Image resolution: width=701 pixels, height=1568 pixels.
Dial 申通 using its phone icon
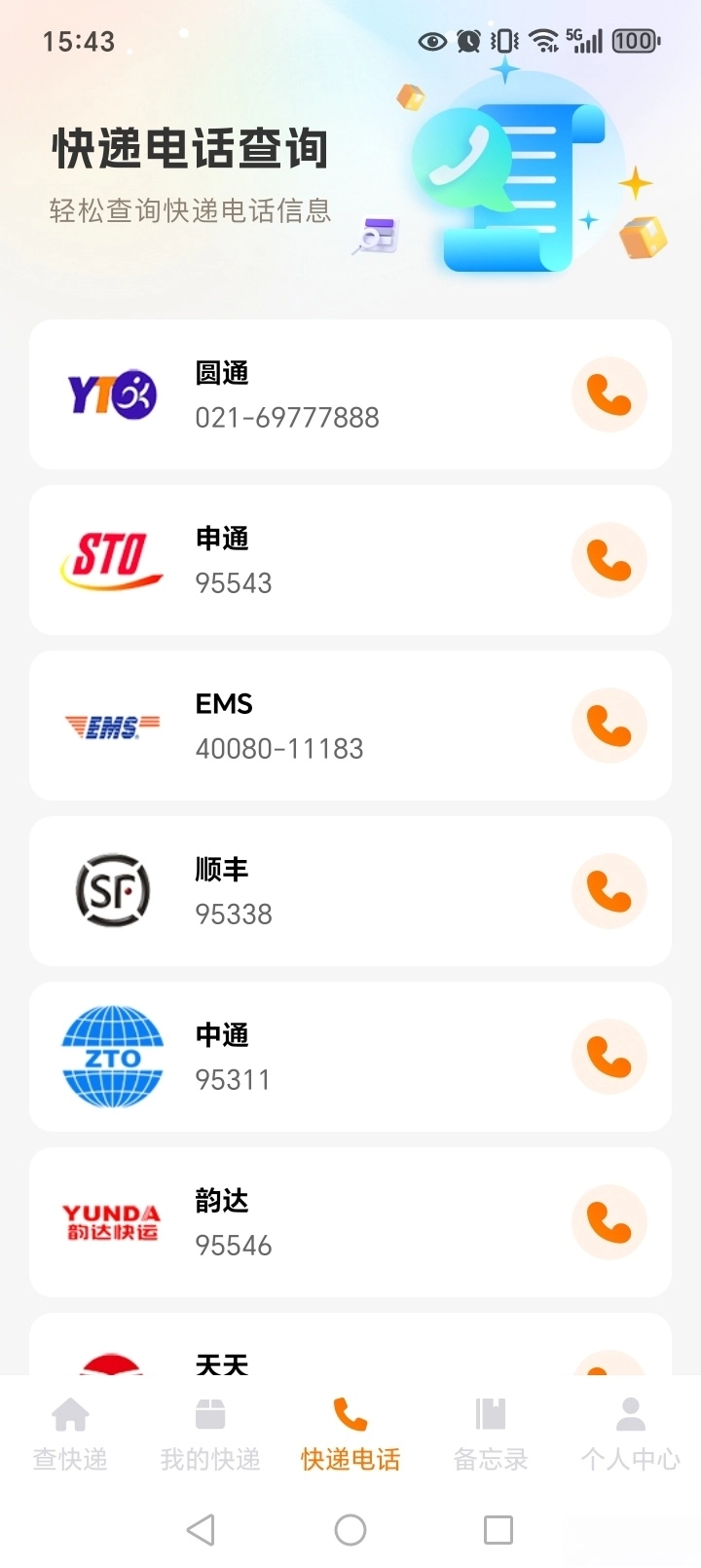click(609, 560)
